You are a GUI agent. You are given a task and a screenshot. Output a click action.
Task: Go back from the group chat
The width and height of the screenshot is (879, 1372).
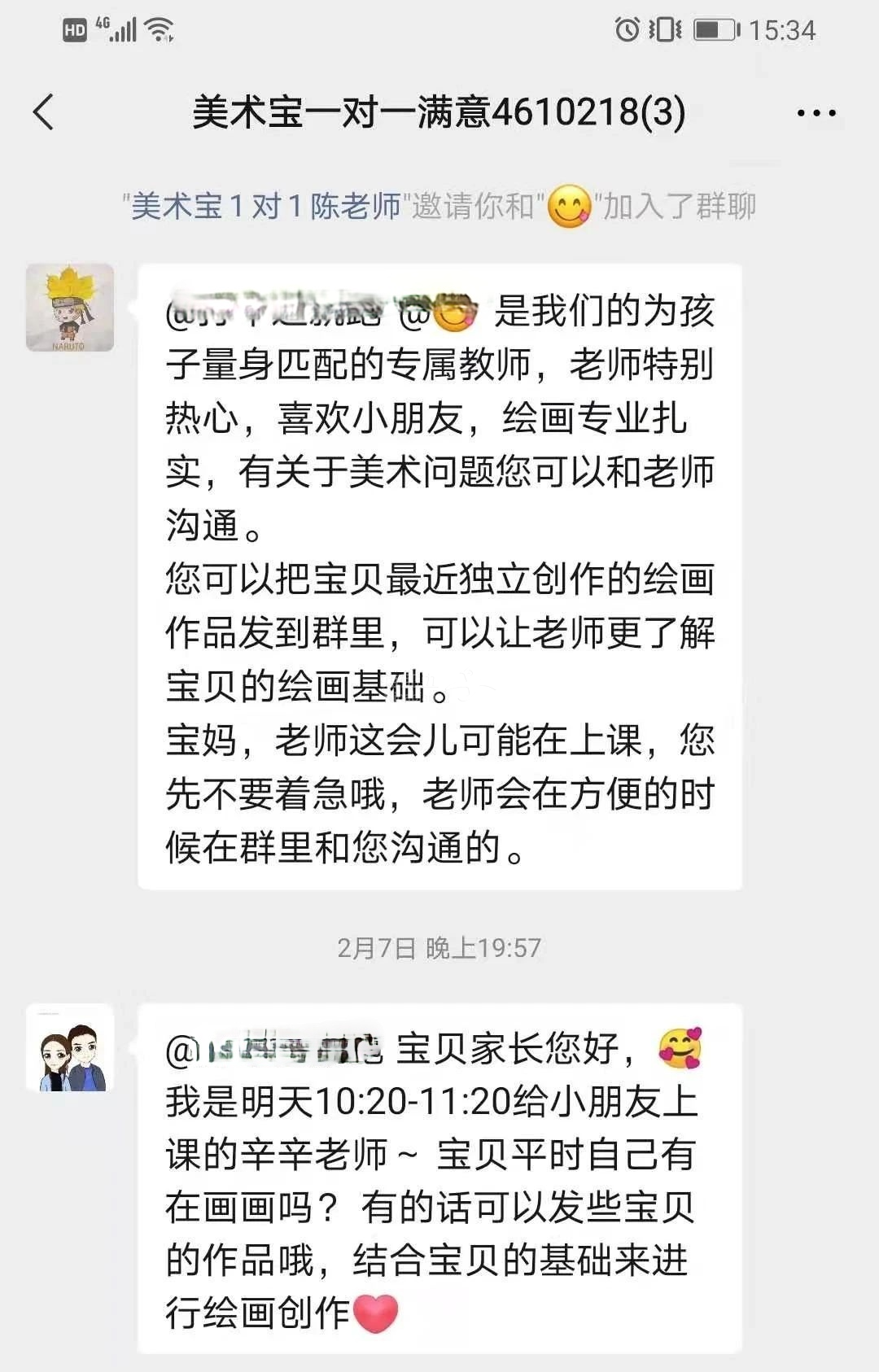click(x=45, y=112)
